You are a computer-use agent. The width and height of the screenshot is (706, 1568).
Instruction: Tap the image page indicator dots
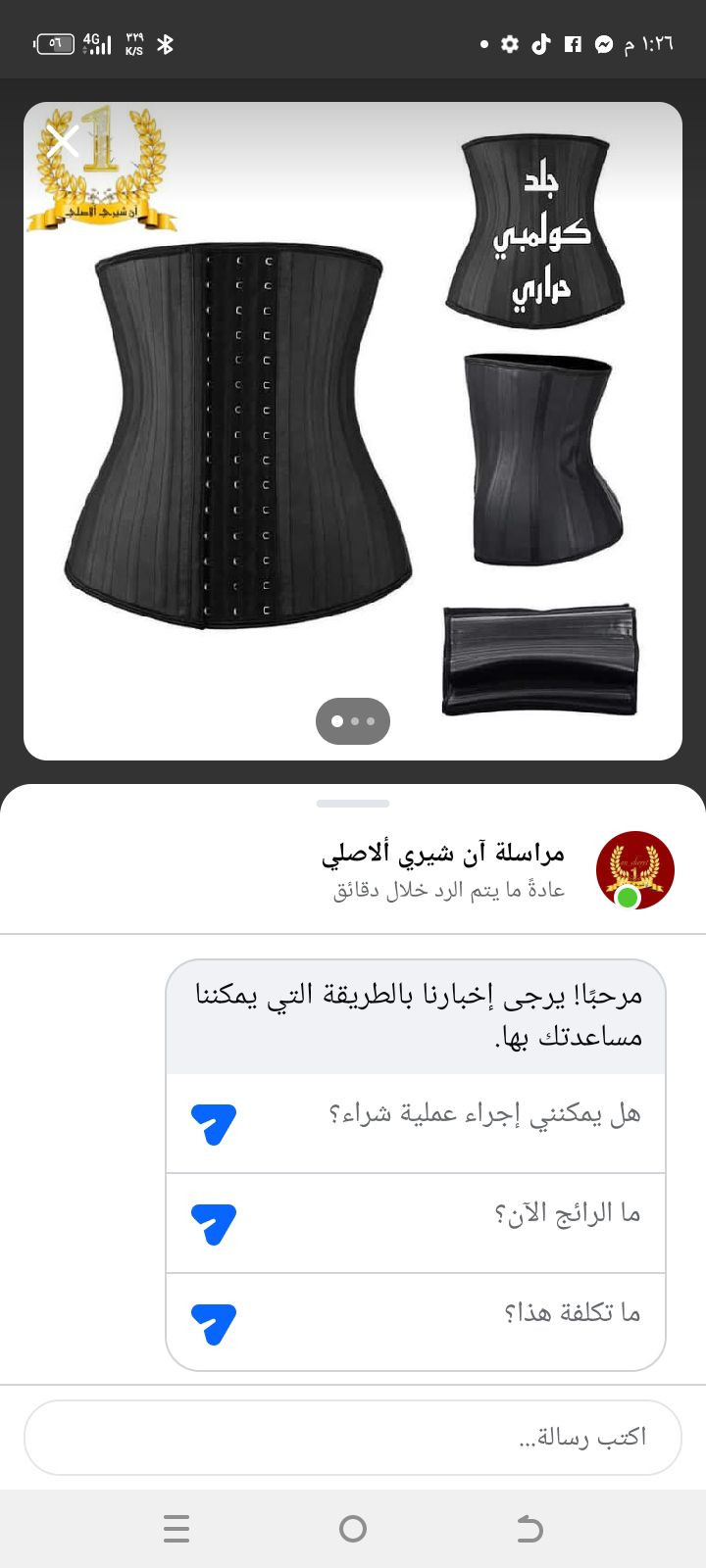click(353, 721)
